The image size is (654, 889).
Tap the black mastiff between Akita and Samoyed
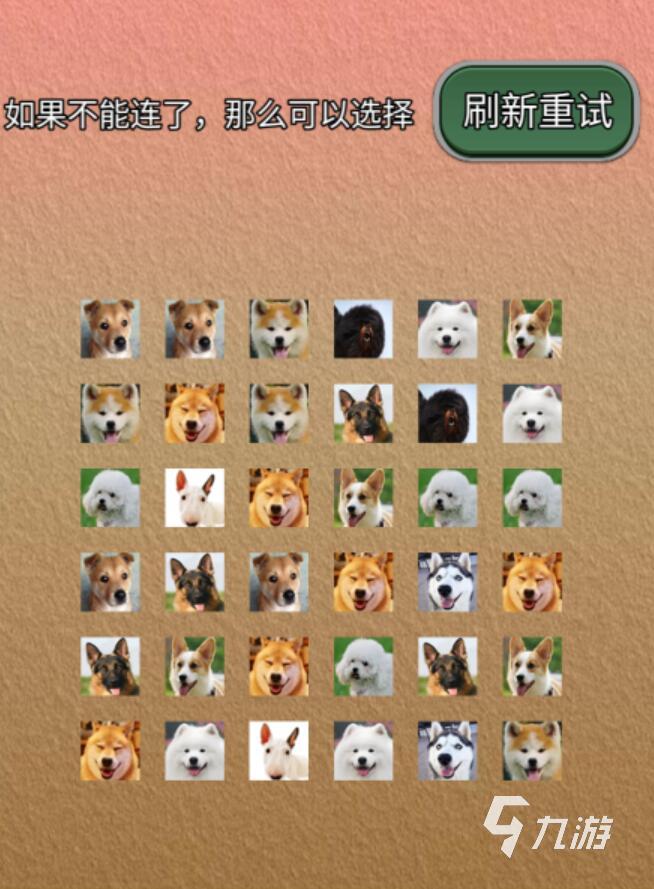[x=363, y=329]
